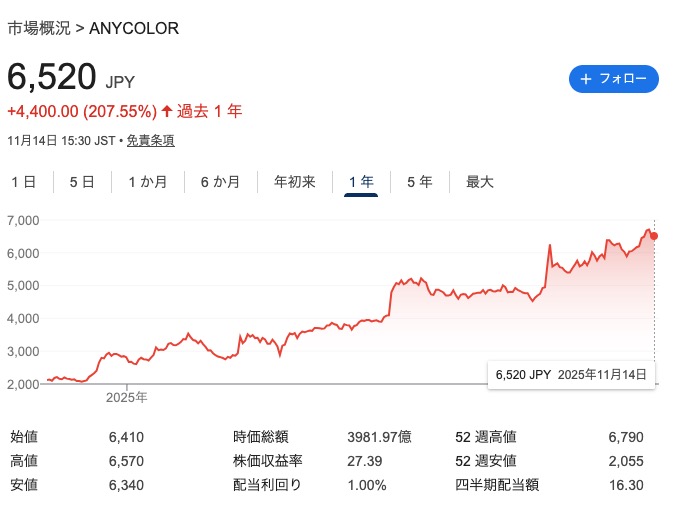
Task: Switch chart to 5 日 range
Action: point(82,182)
